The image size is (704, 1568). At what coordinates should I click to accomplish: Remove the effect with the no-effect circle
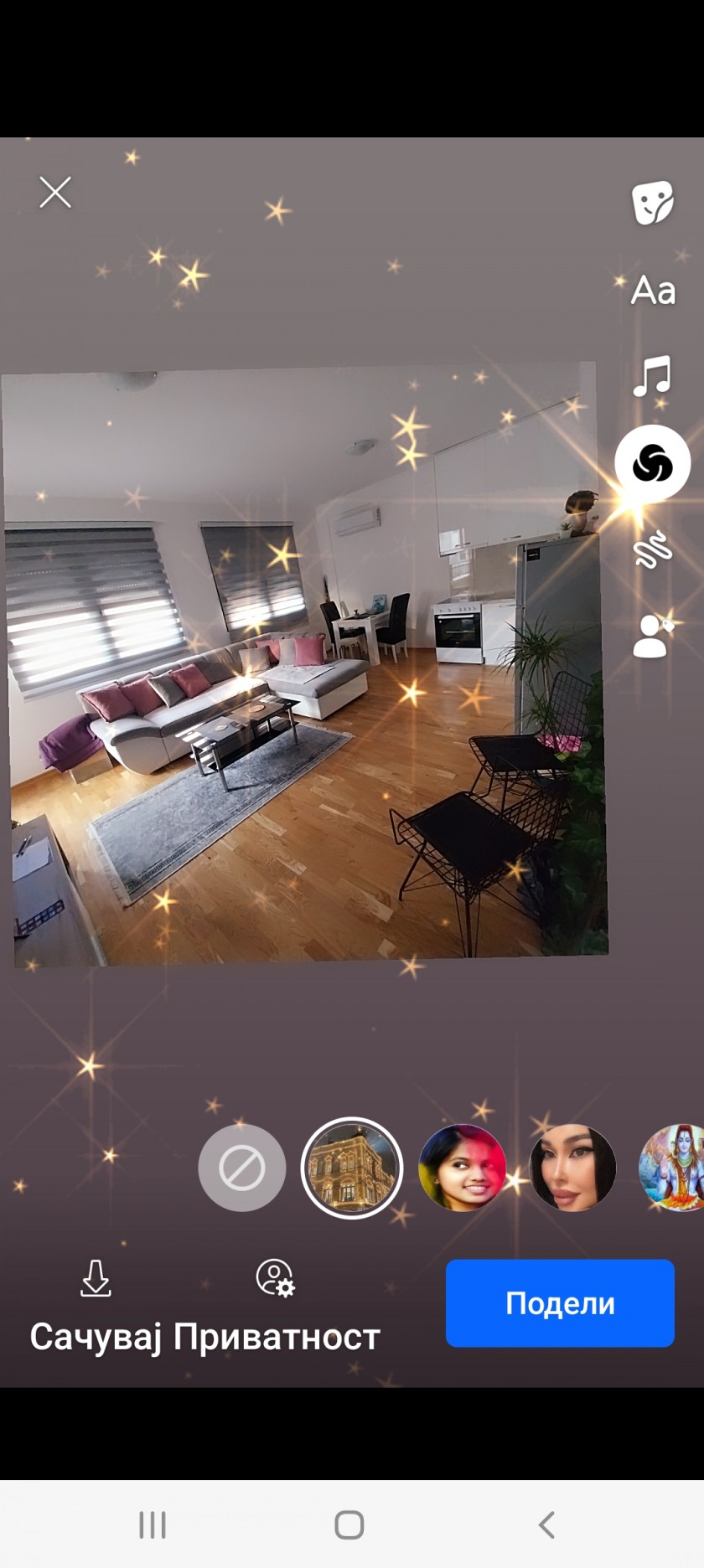(242, 1168)
